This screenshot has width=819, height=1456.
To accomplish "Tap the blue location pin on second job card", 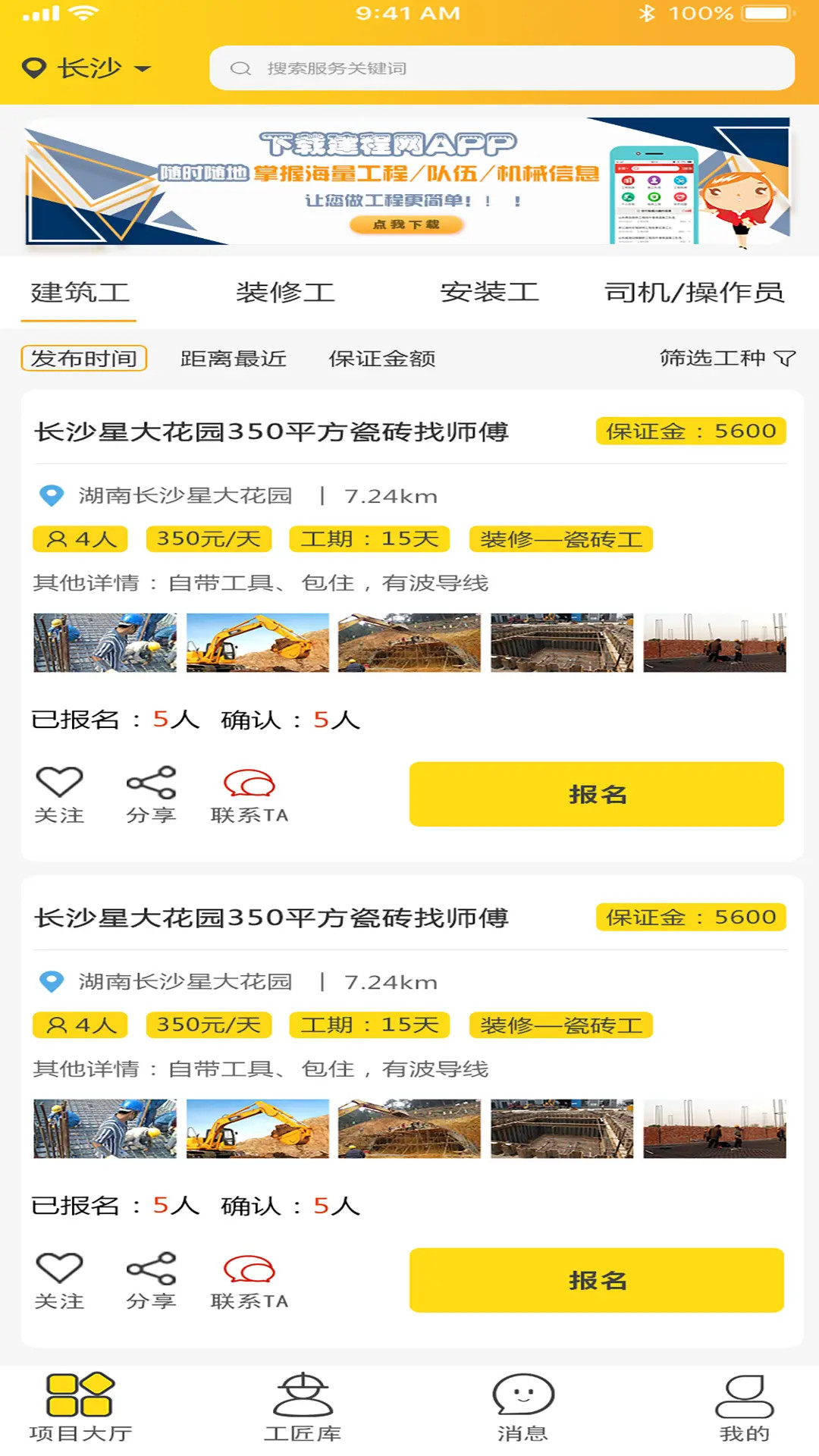I will 50,981.
